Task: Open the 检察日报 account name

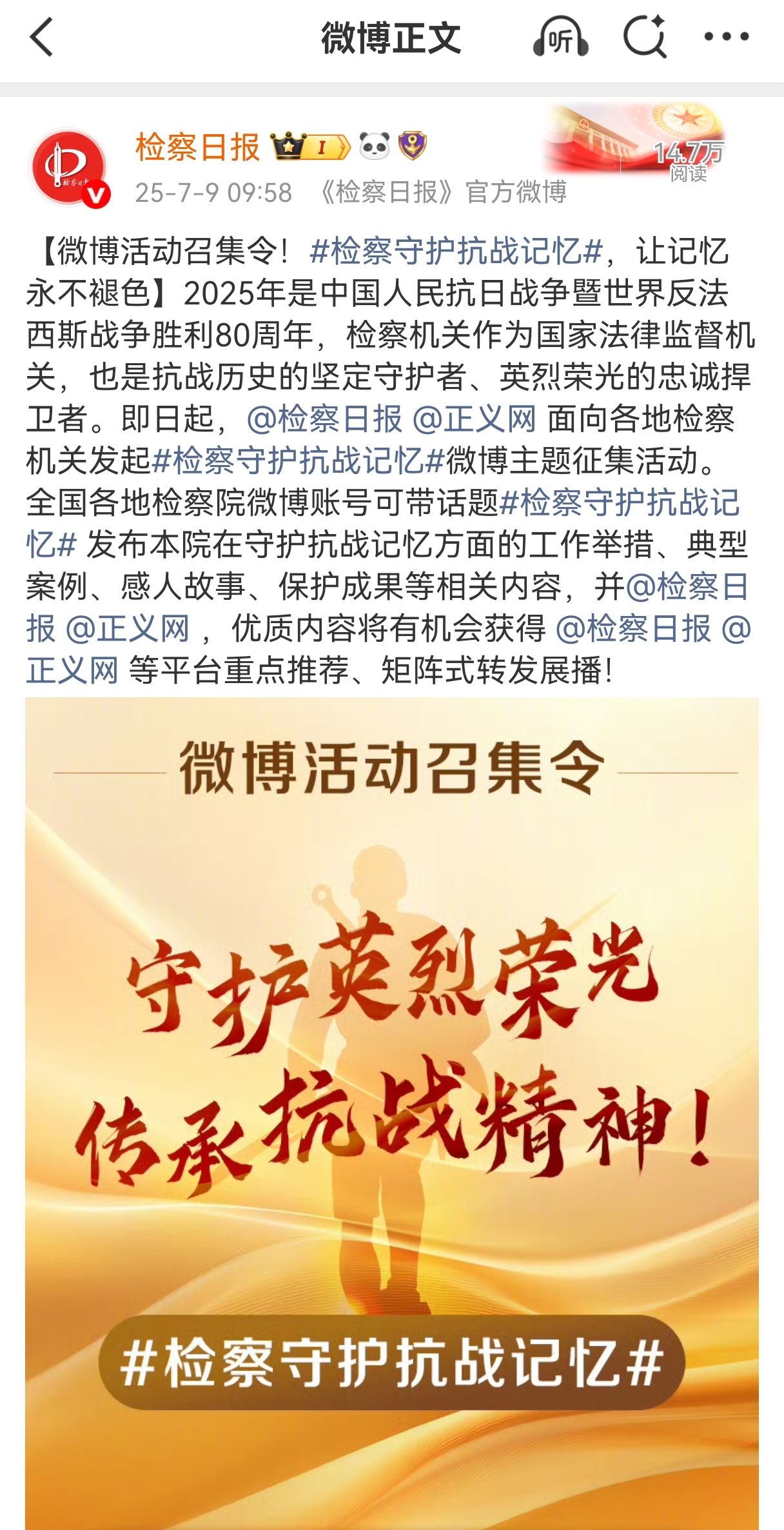Action: coord(197,147)
